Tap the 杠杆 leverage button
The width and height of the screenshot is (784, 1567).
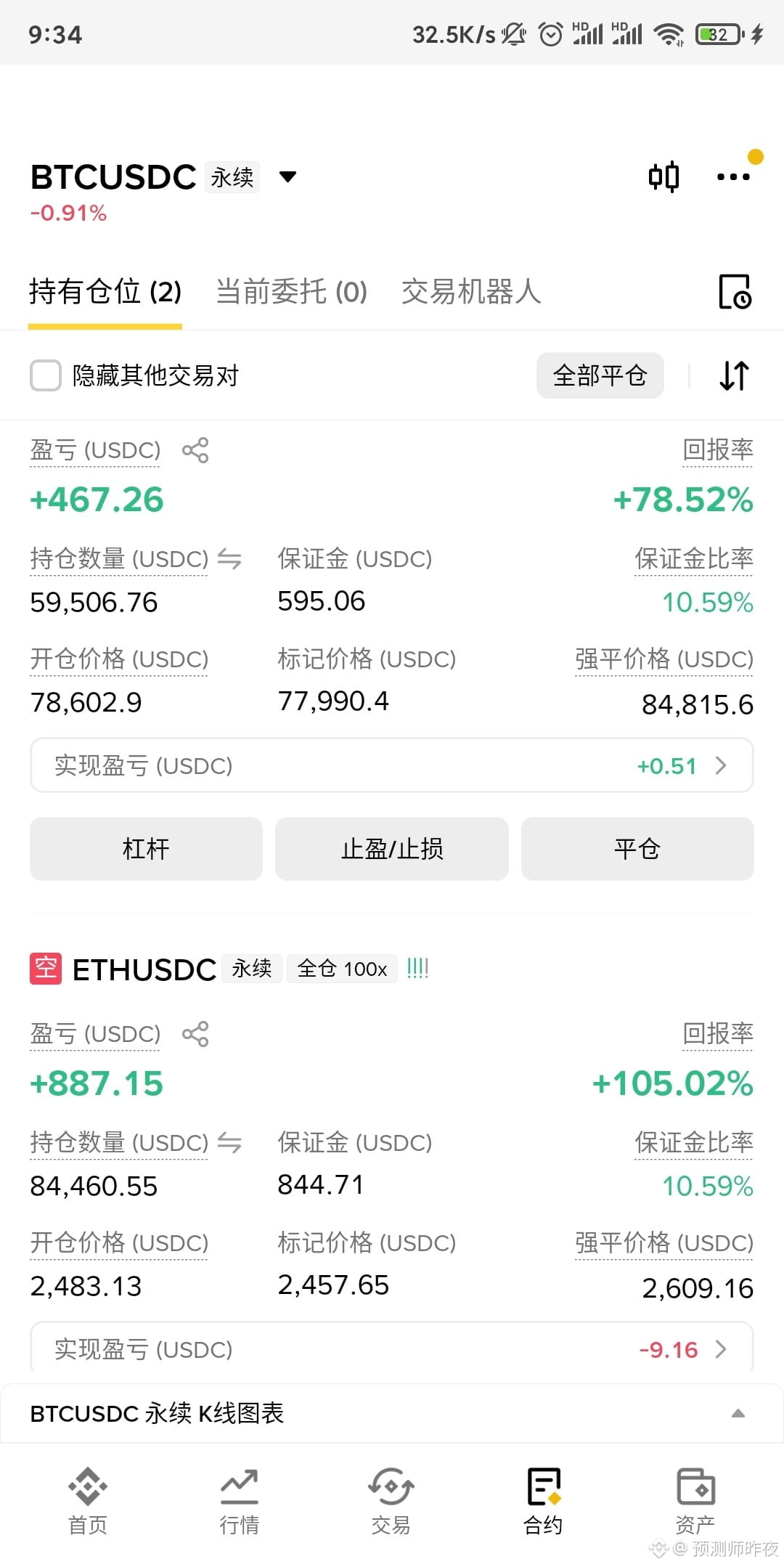tap(146, 848)
